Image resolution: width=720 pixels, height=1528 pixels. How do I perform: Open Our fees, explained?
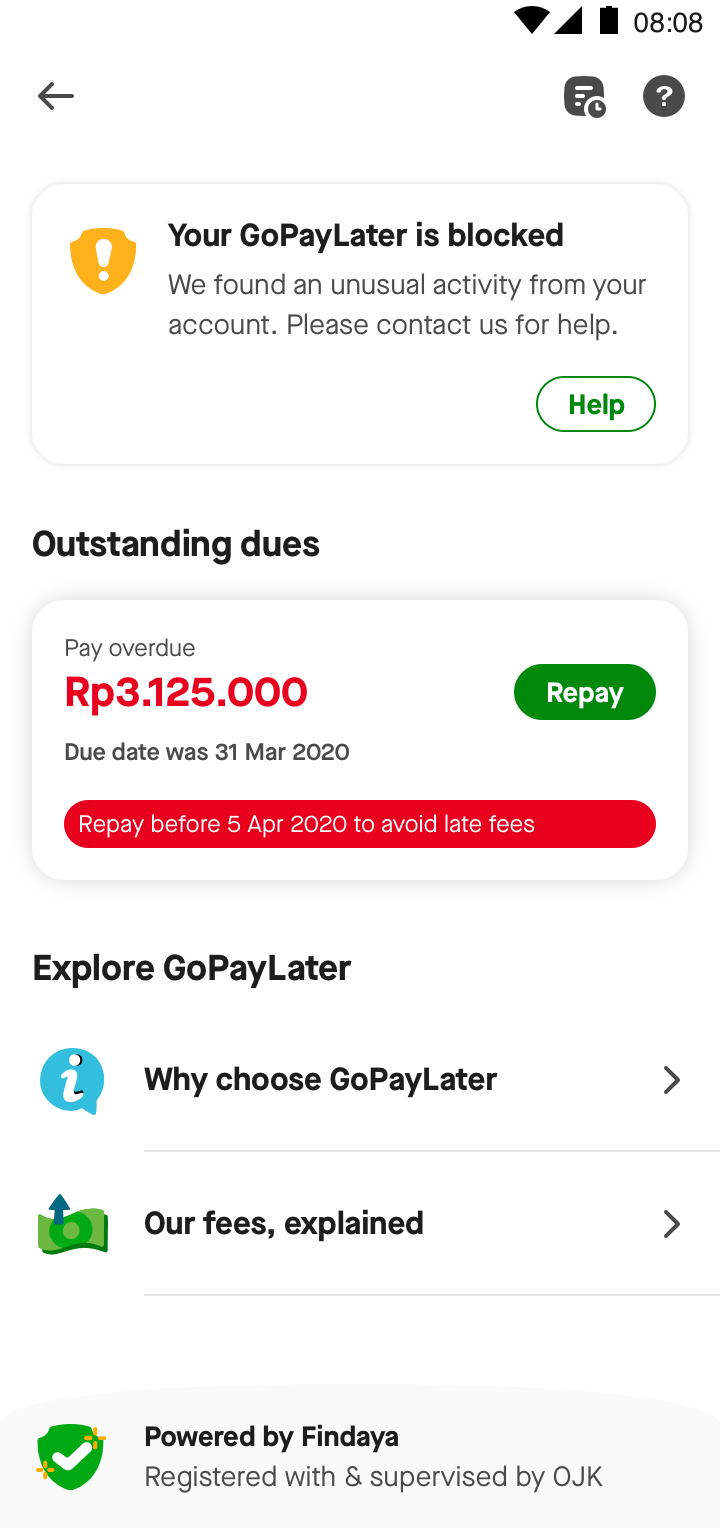pos(360,1224)
